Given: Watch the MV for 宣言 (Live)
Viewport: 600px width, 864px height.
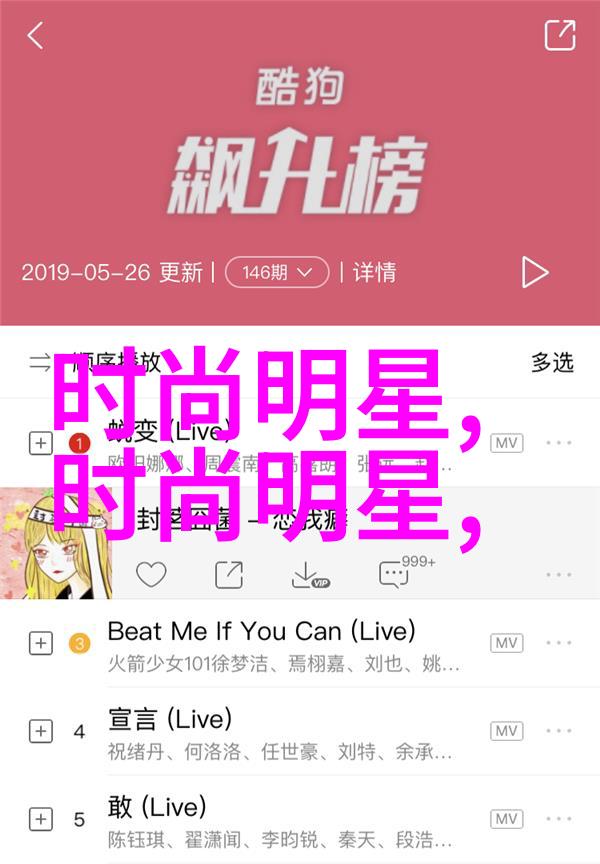Looking at the screenshot, I should coord(507,731).
